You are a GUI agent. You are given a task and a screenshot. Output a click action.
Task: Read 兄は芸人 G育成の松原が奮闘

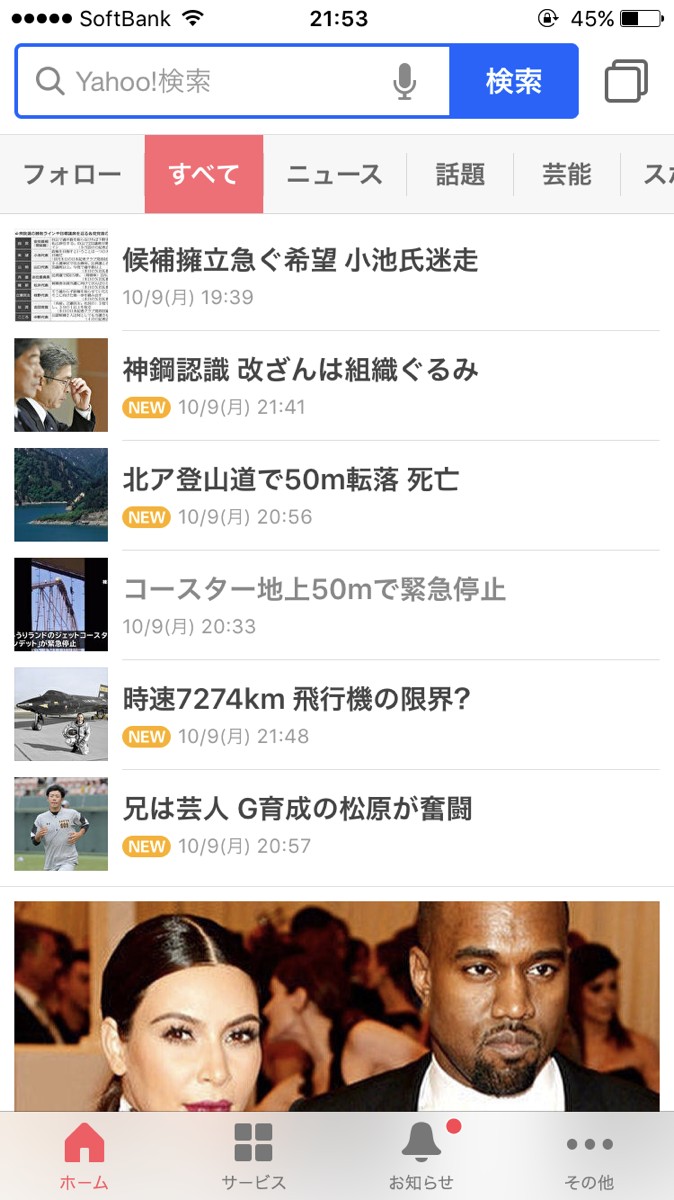pyautogui.click(x=297, y=809)
